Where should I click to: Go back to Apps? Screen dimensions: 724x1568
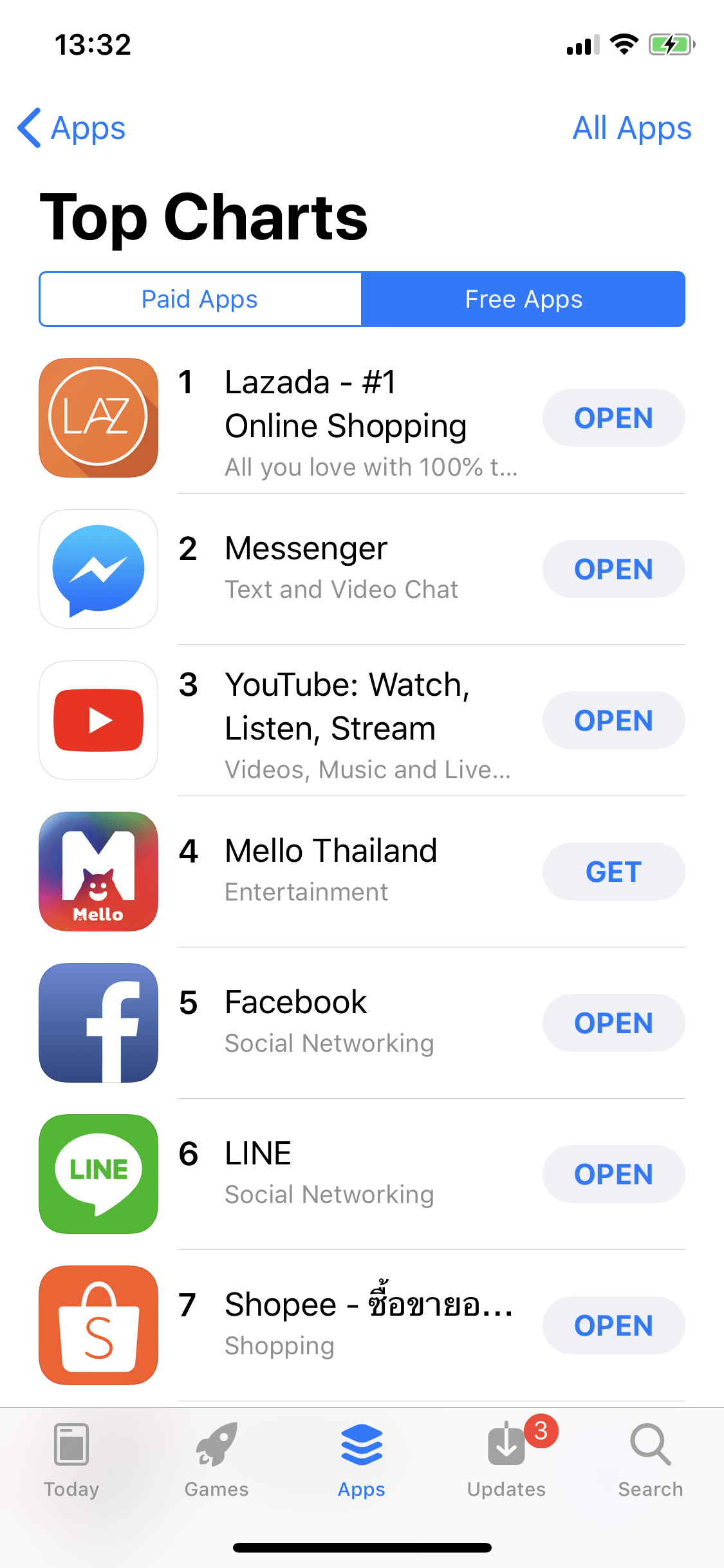[x=72, y=128]
